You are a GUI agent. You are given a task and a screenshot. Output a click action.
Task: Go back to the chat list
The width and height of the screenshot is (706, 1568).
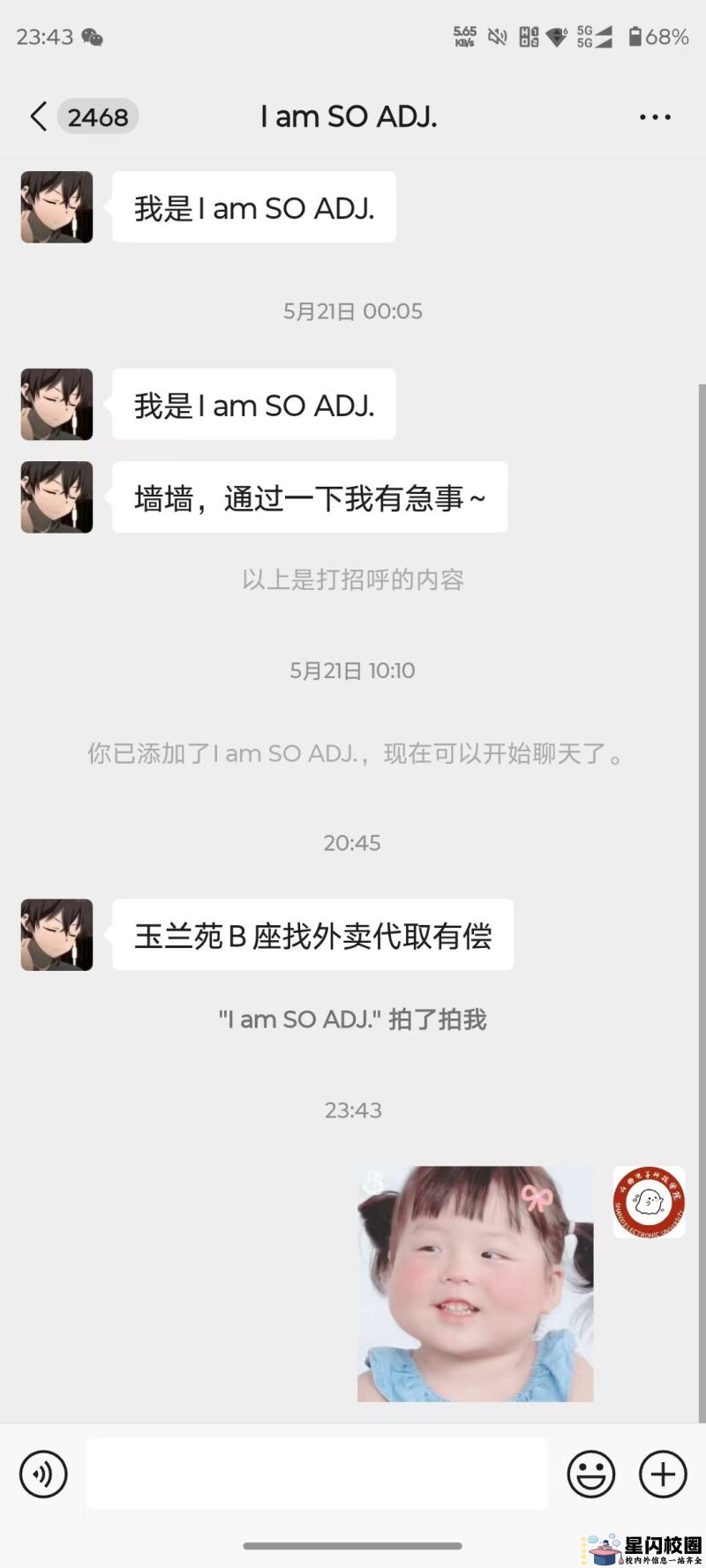tap(39, 116)
